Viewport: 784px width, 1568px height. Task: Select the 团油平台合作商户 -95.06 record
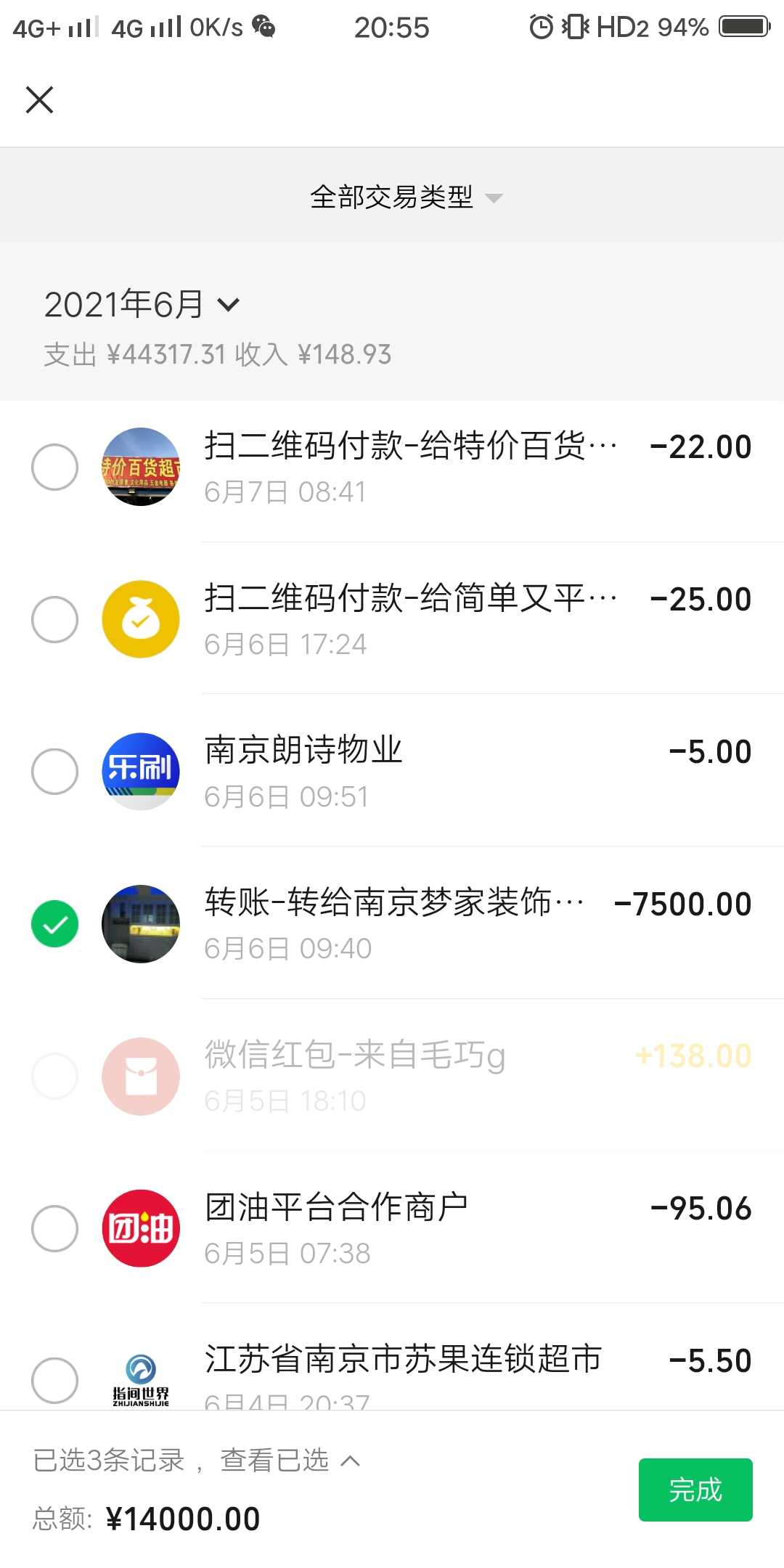55,1228
